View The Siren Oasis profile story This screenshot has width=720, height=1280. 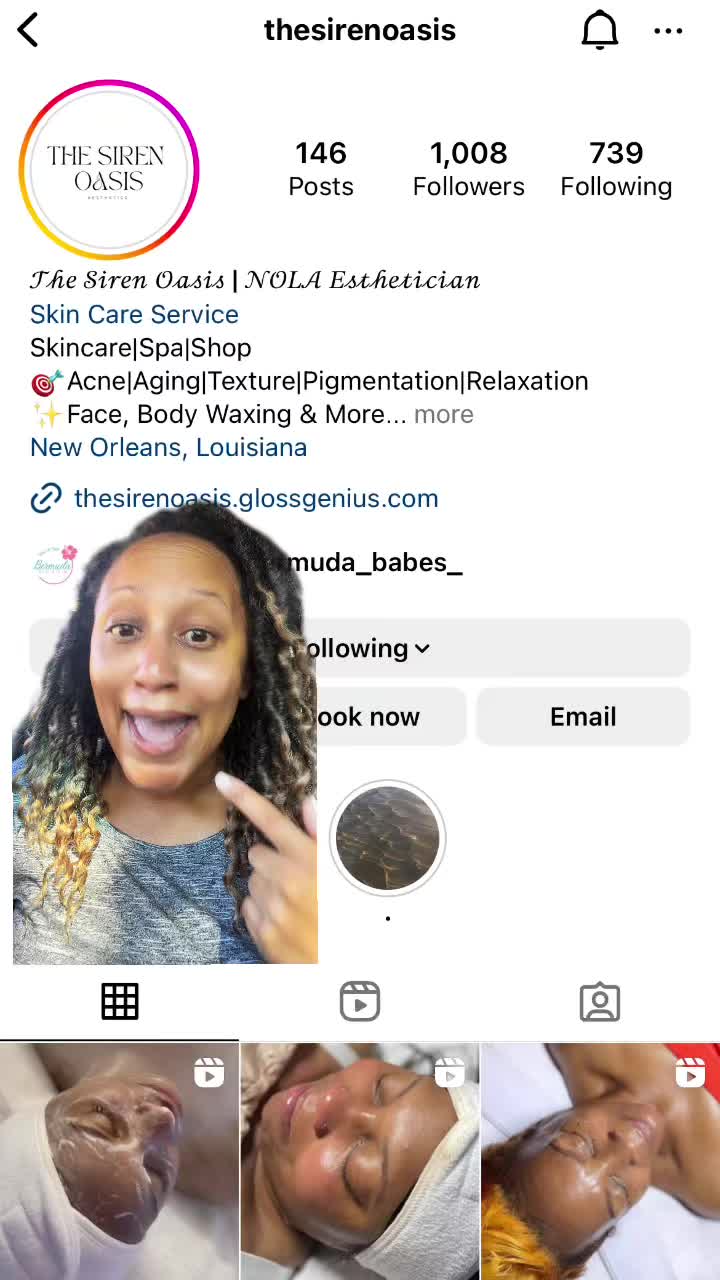point(109,170)
